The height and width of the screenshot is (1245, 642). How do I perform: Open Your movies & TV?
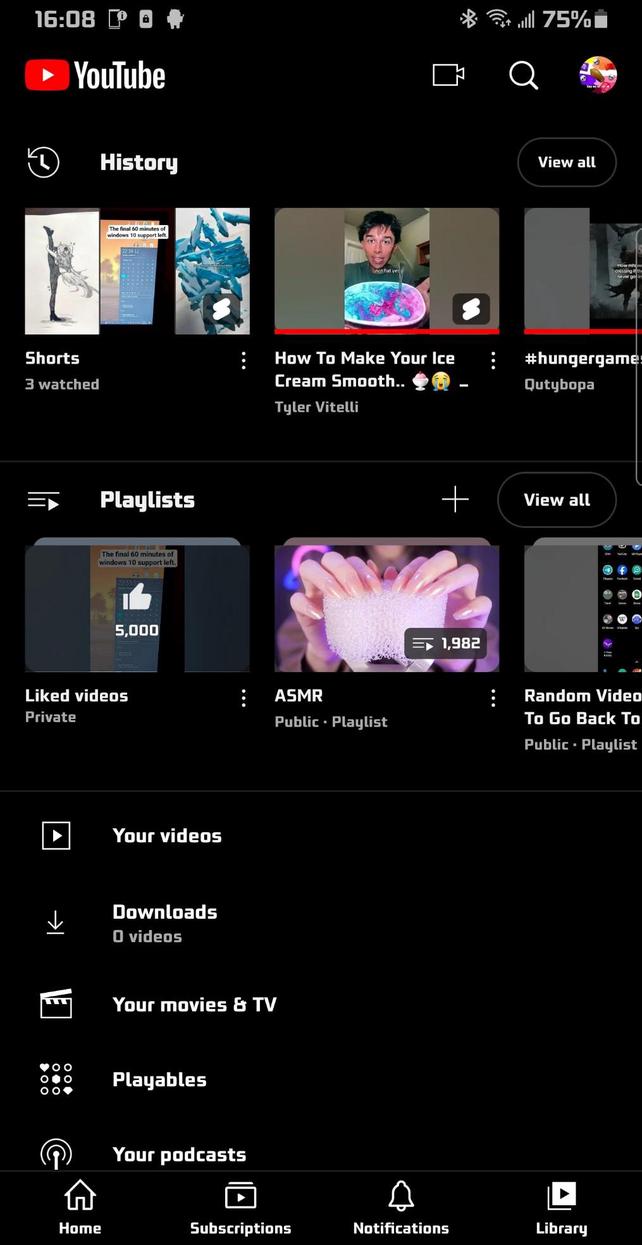pos(194,1004)
